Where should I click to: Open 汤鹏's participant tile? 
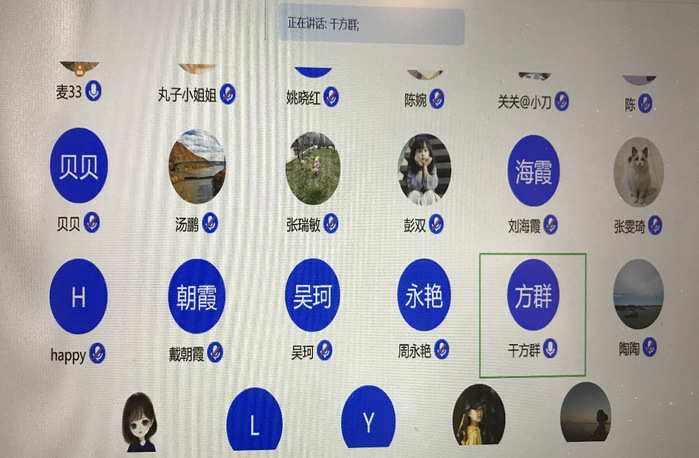click(x=196, y=167)
